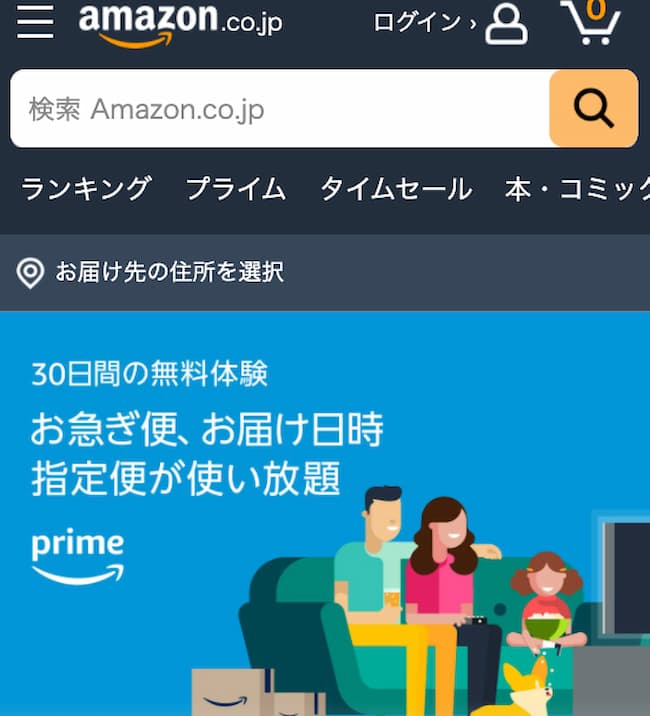Switch to the ランキング tab
650x716 pixels.
tap(86, 188)
